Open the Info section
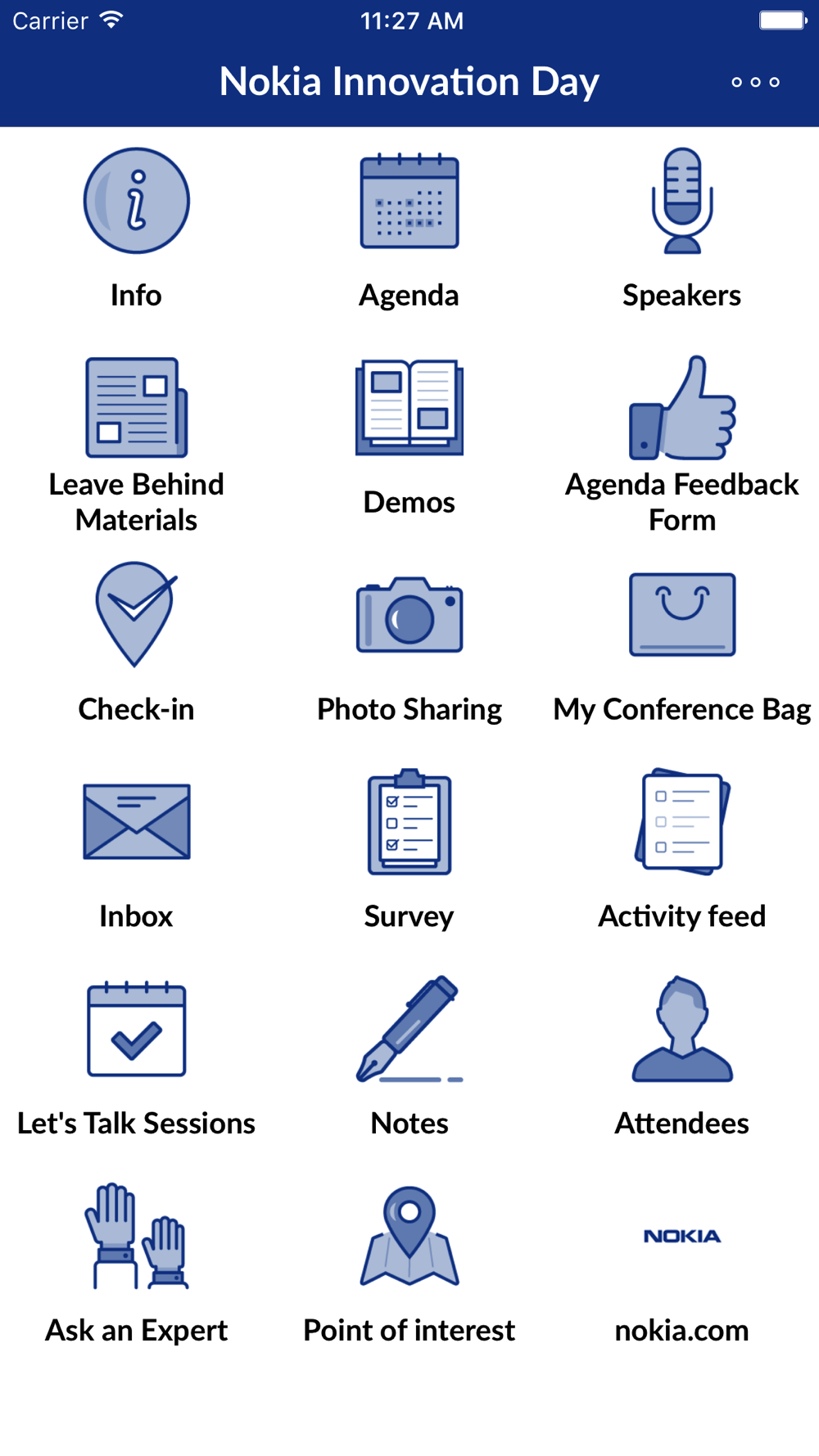819x1456 pixels. click(x=136, y=229)
